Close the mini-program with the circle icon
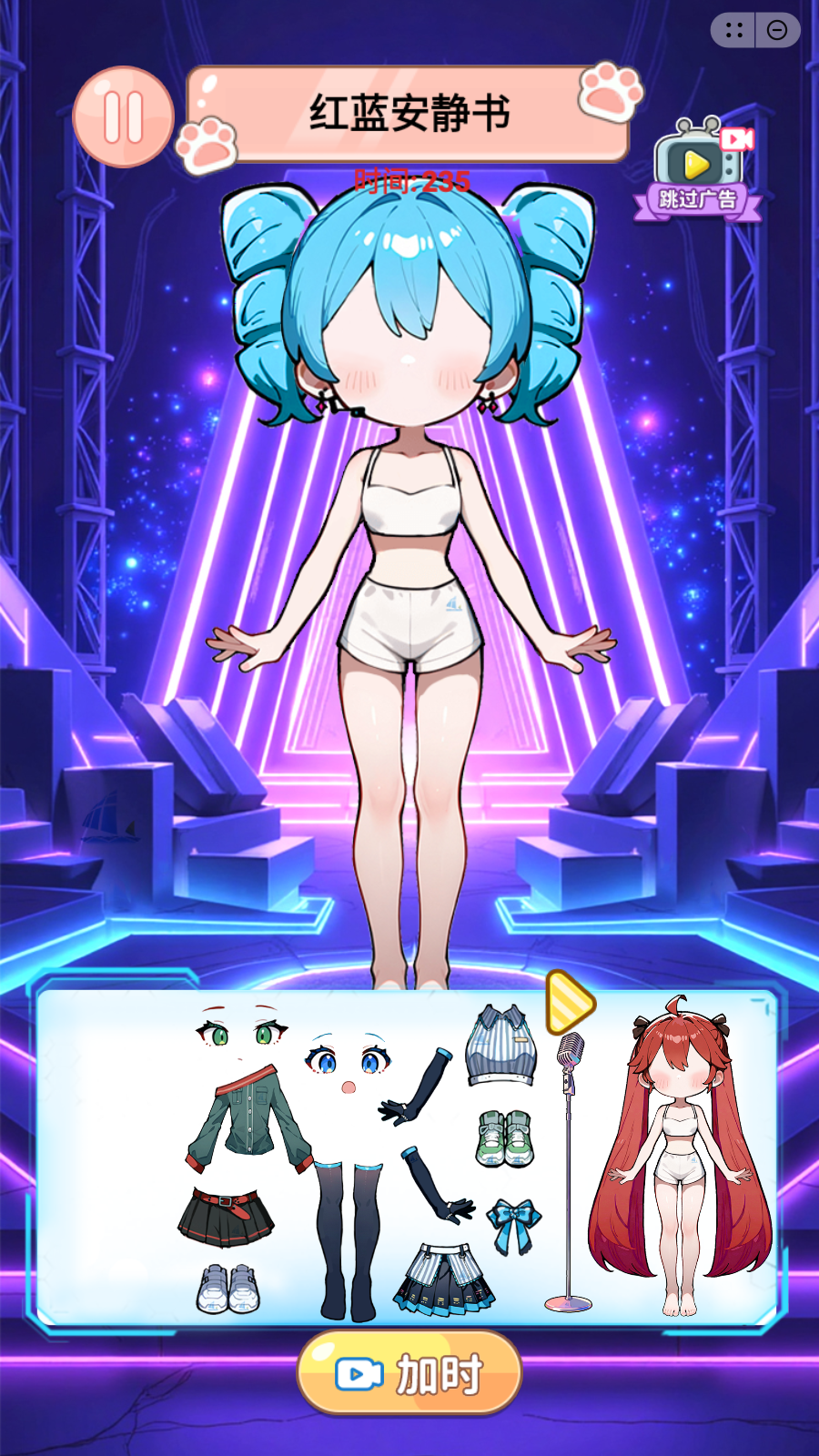Screen dimensions: 819x1456 777,30
